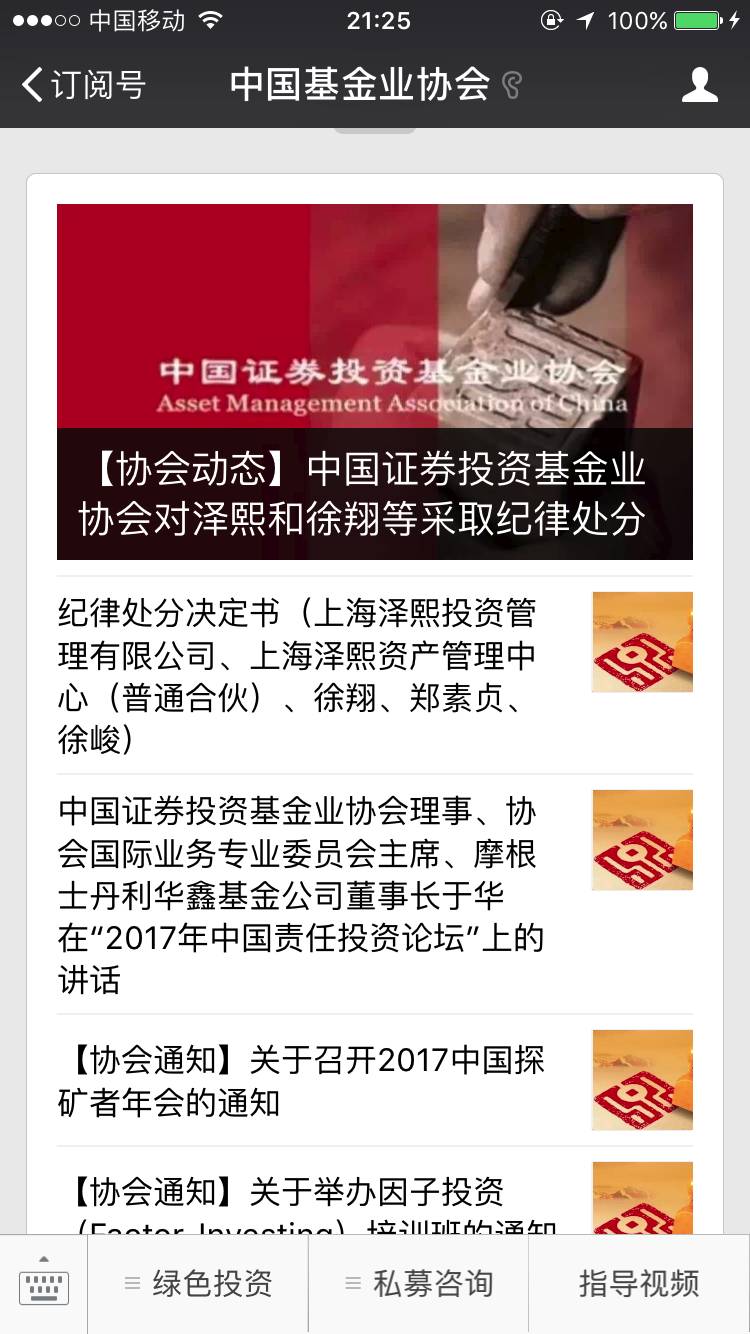Open the 泽熙和徐翔纪律处分 headline article
This screenshot has width=750, height=1334.
click(x=374, y=382)
